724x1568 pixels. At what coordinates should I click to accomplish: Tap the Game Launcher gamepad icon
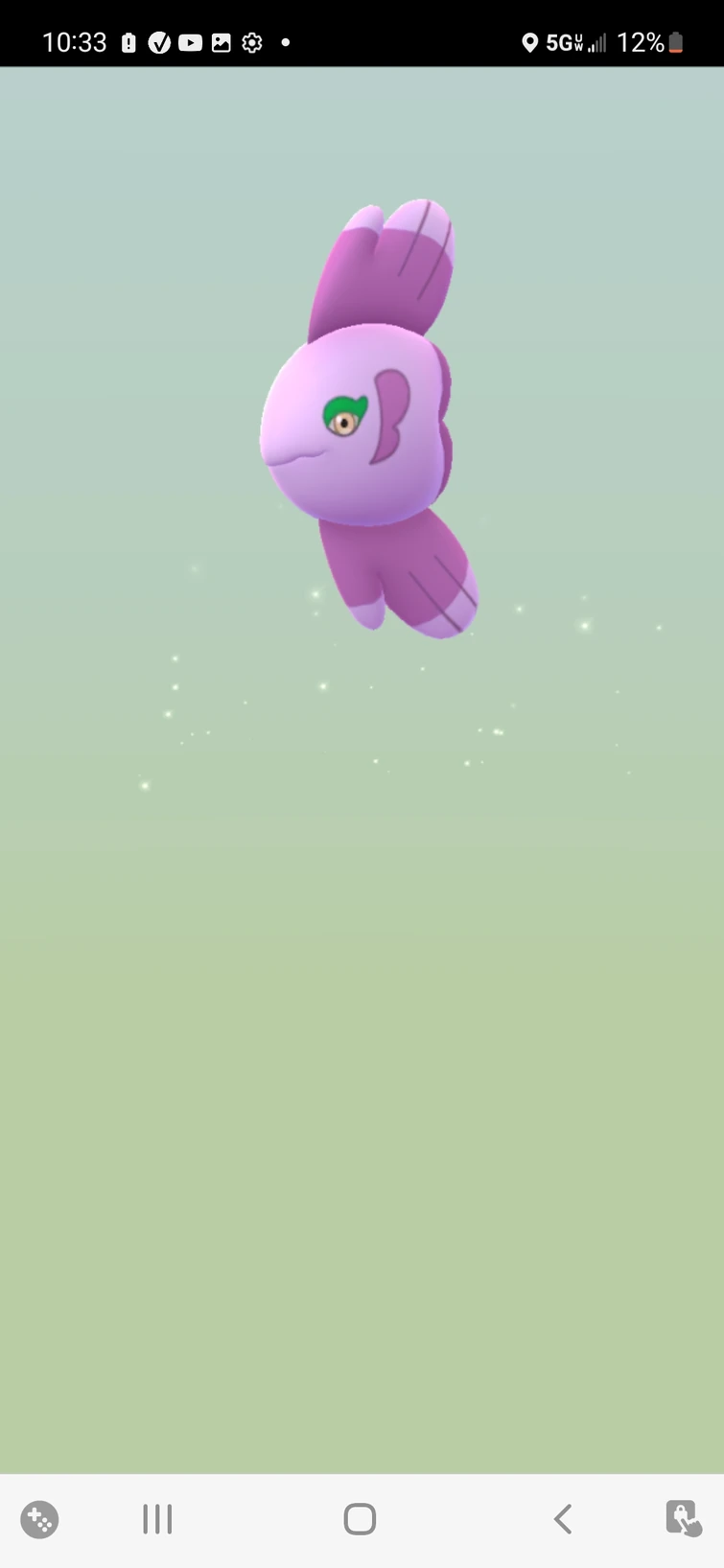coord(38,1518)
